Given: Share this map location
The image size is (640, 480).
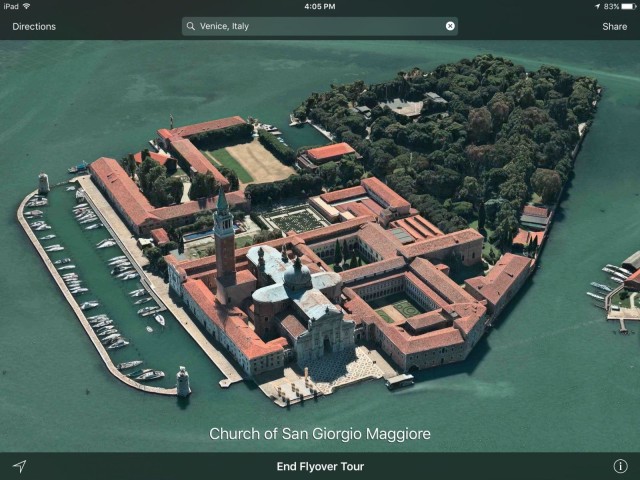Looking at the screenshot, I should 614,26.
